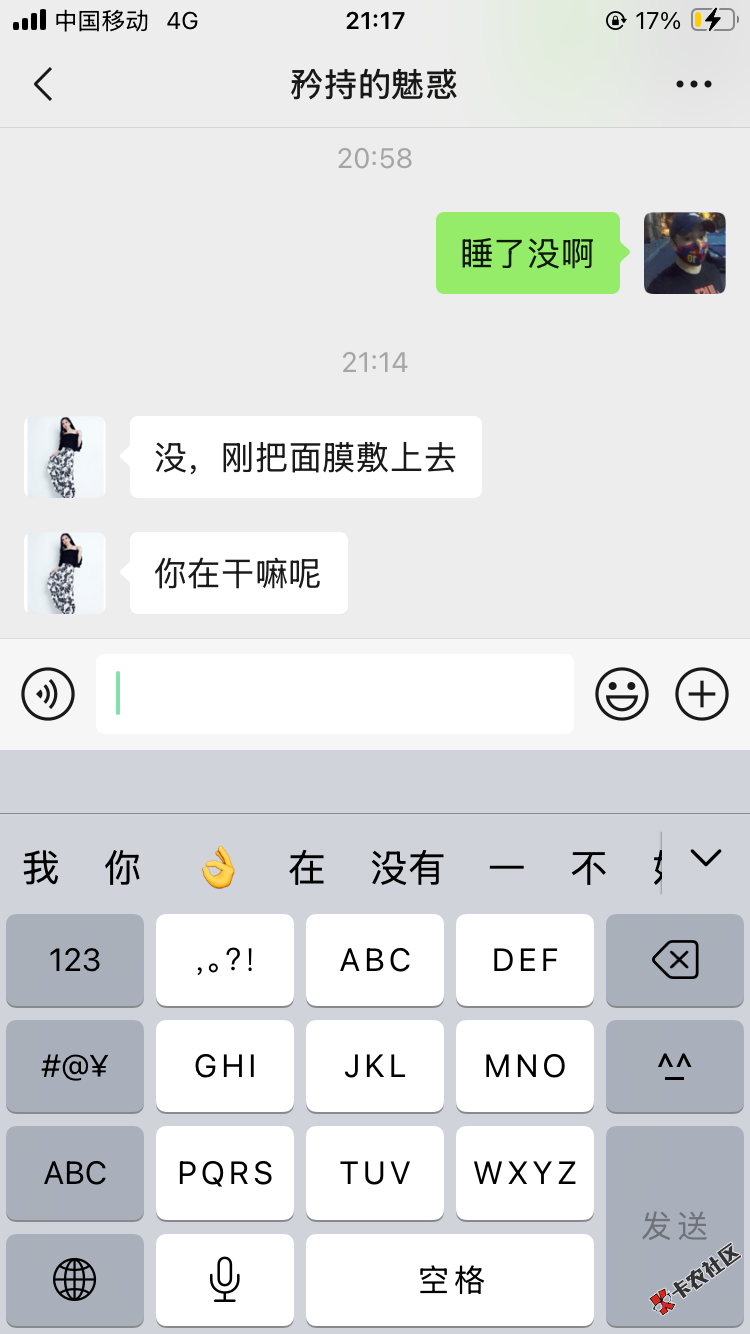The width and height of the screenshot is (750, 1334).
Task: Open the chat options menu
Action: tap(694, 85)
